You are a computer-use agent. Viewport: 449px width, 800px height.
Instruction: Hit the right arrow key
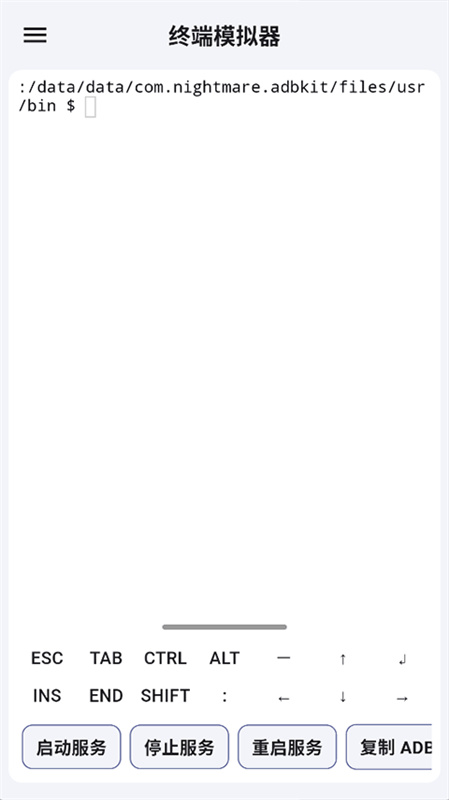click(402, 696)
